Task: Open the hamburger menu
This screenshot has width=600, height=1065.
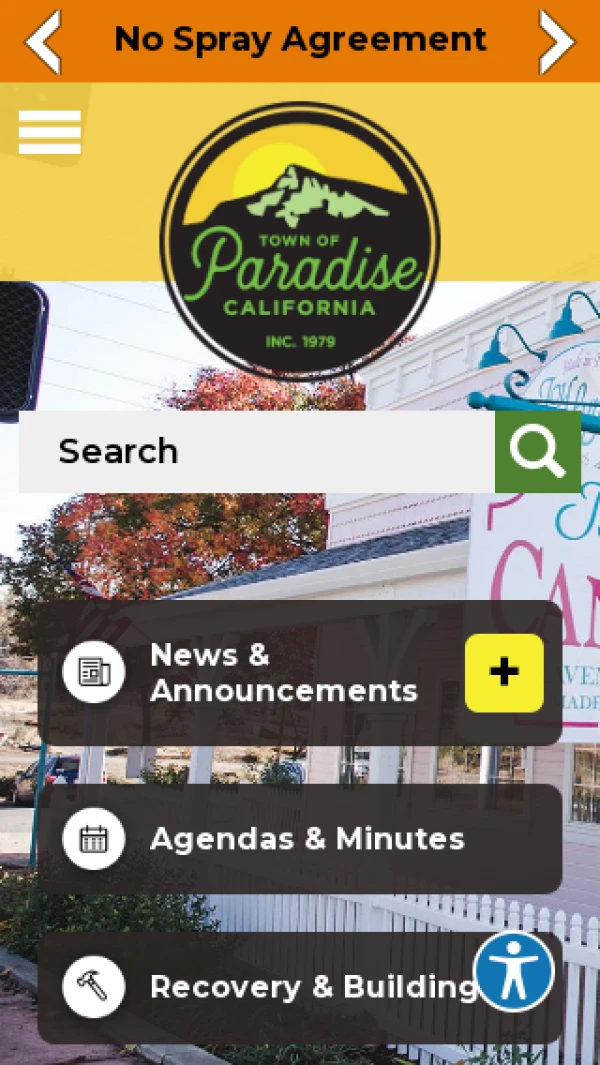Action: coord(49,132)
